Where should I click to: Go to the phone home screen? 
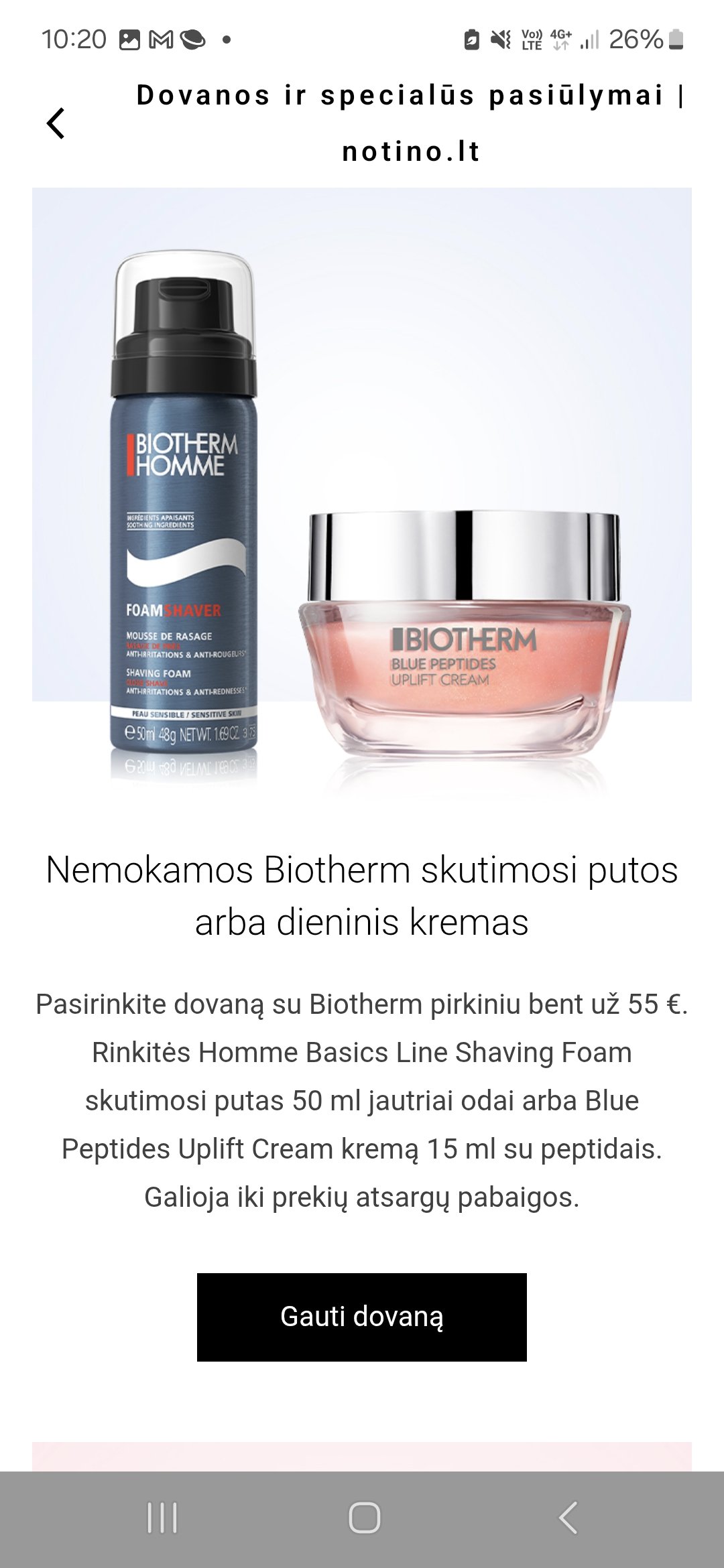[x=364, y=1518]
